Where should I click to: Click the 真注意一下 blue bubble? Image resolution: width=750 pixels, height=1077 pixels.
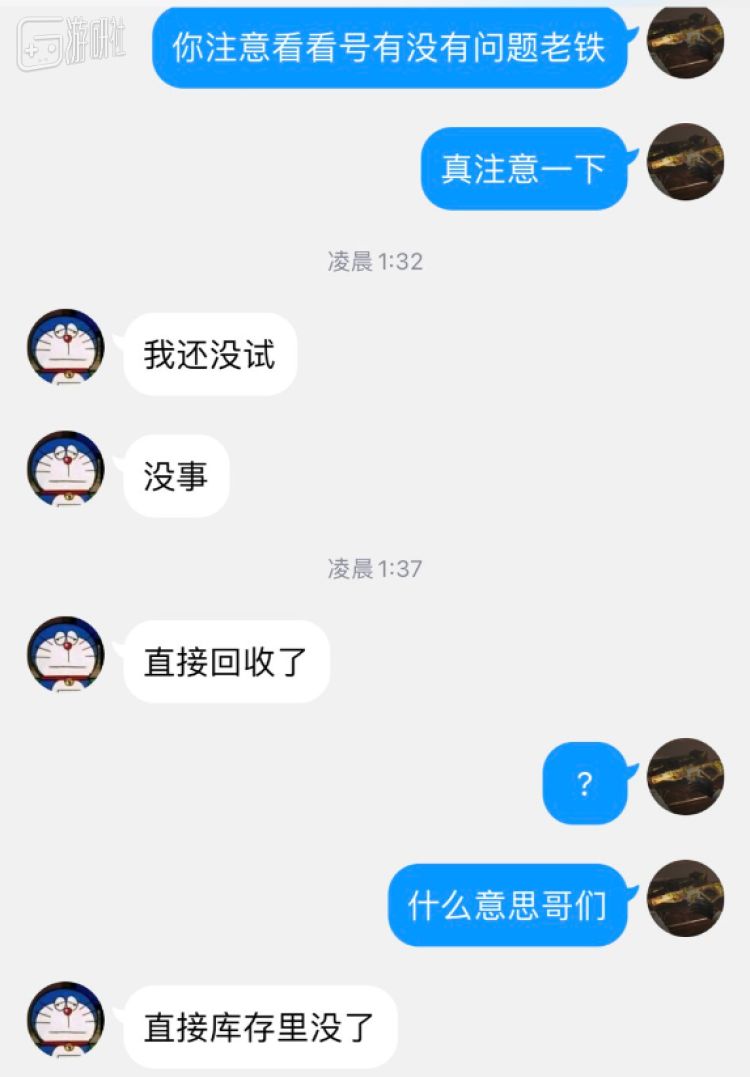pos(525,166)
